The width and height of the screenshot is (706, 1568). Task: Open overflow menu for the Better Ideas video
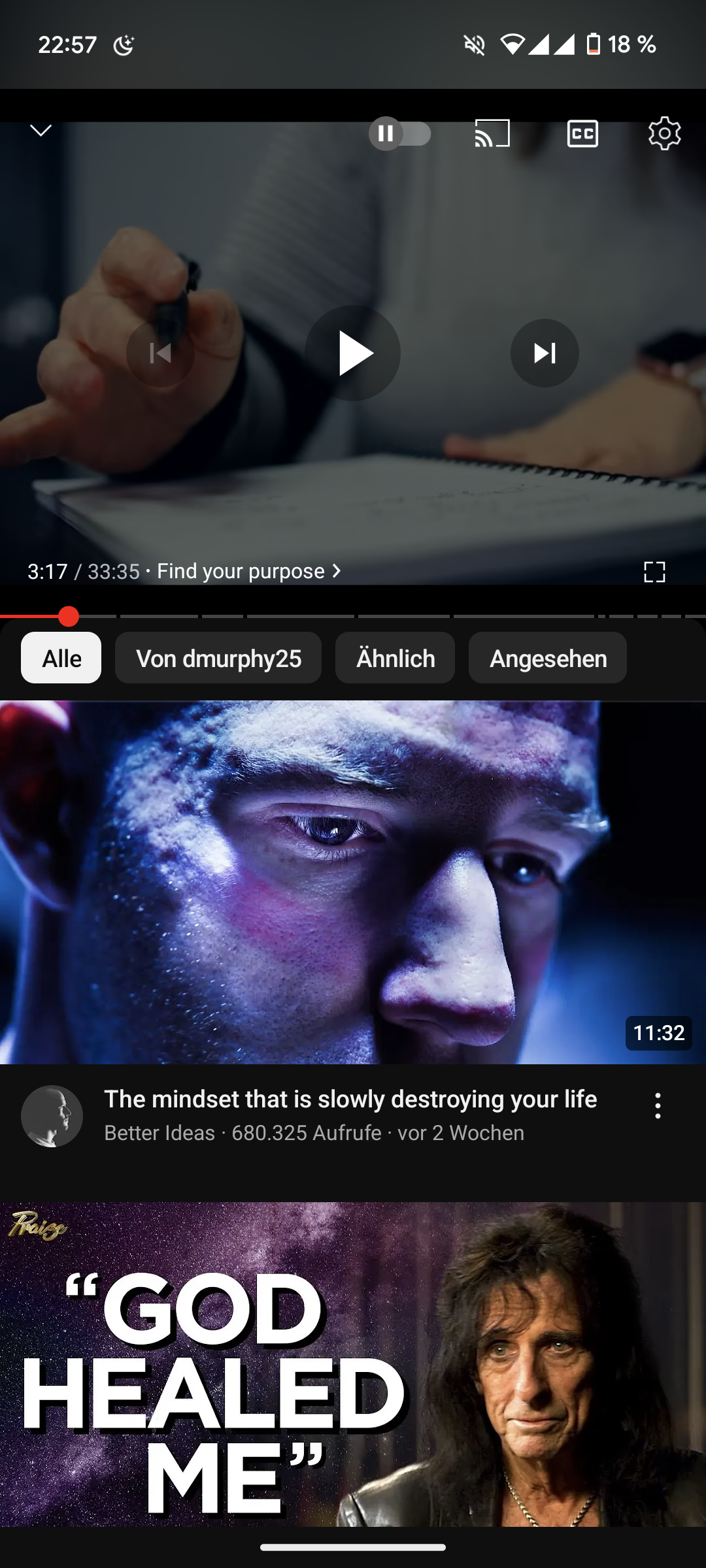point(658,1106)
